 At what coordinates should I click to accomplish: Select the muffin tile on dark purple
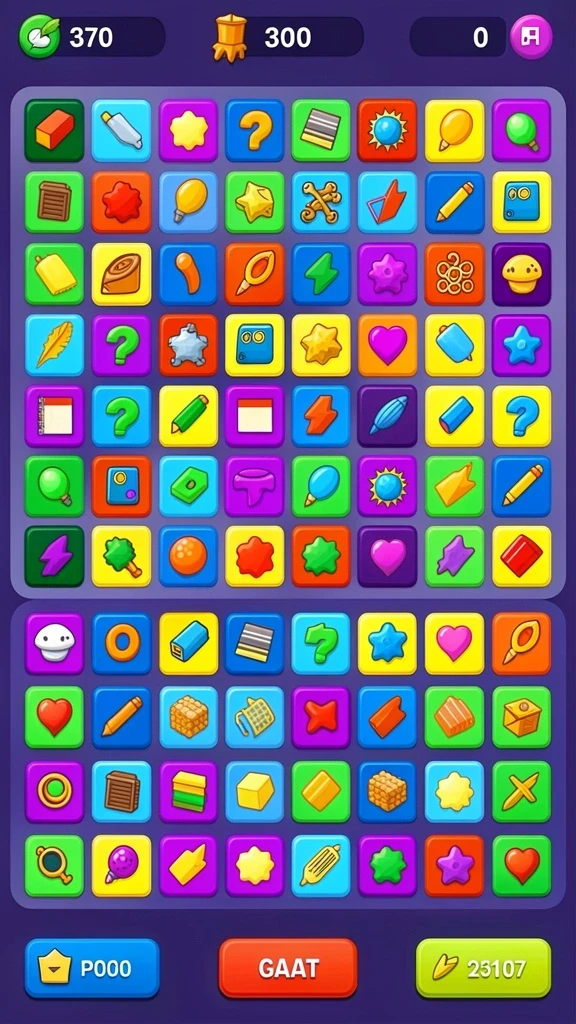[x=521, y=274]
